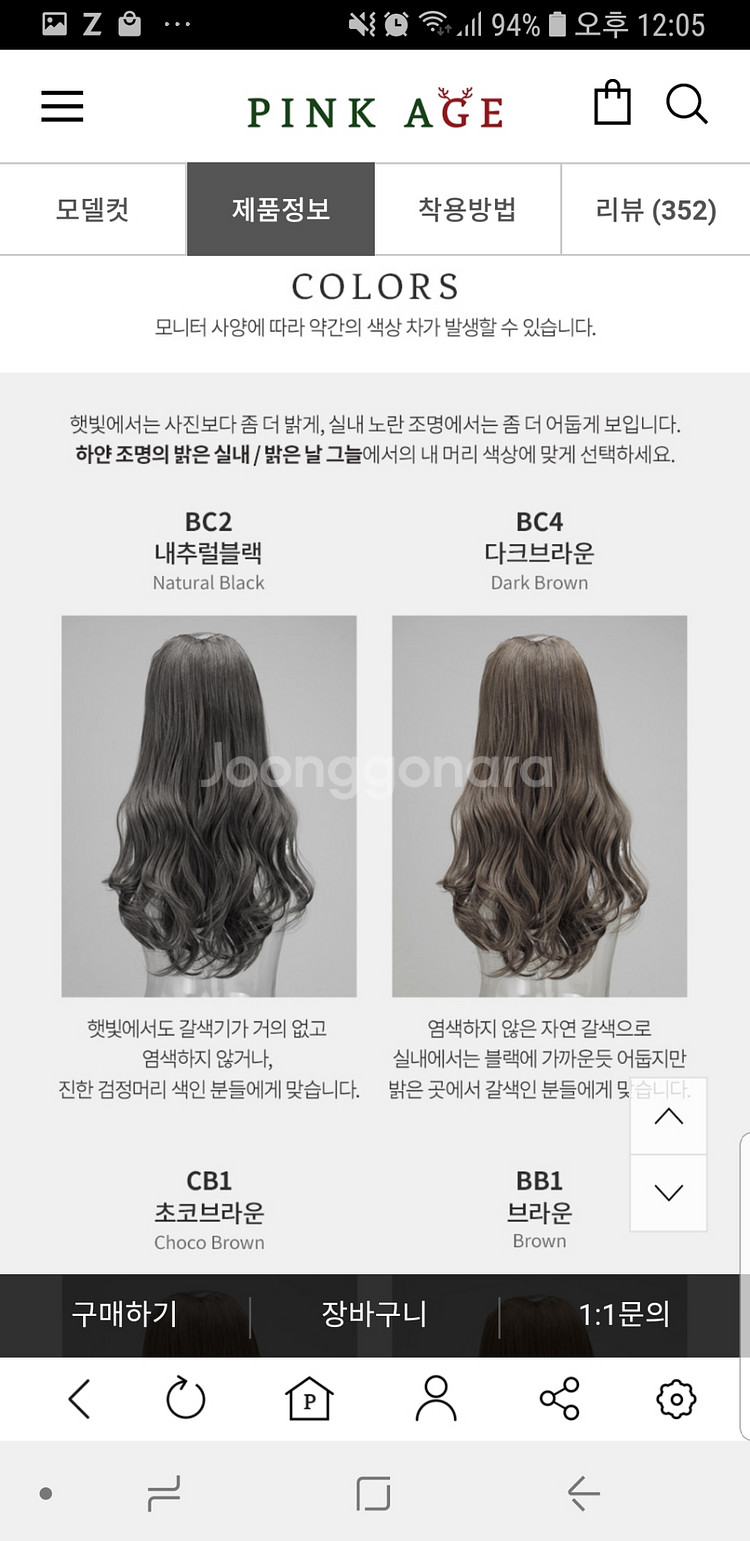Refresh the current product page

tap(183, 1399)
